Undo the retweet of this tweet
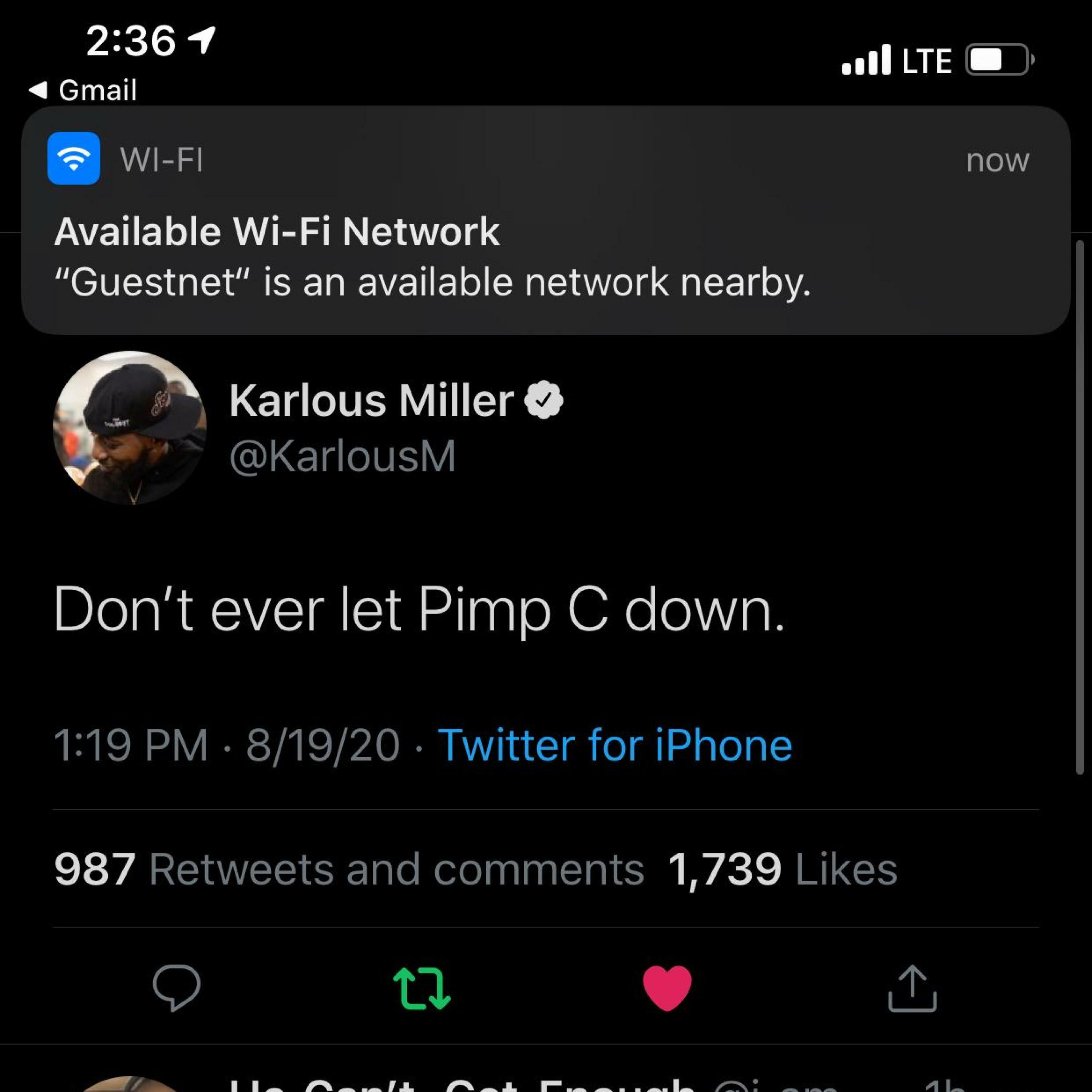 pyautogui.click(x=422, y=988)
